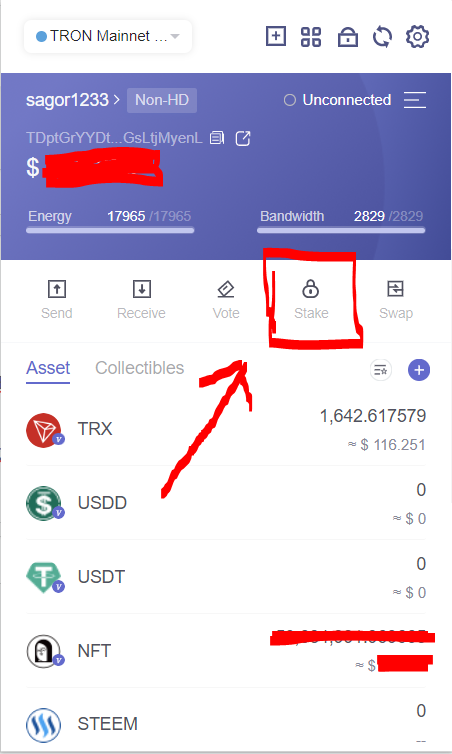The width and height of the screenshot is (452, 754).
Task: Open the menu beside Unconnected
Action: pos(414,100)
